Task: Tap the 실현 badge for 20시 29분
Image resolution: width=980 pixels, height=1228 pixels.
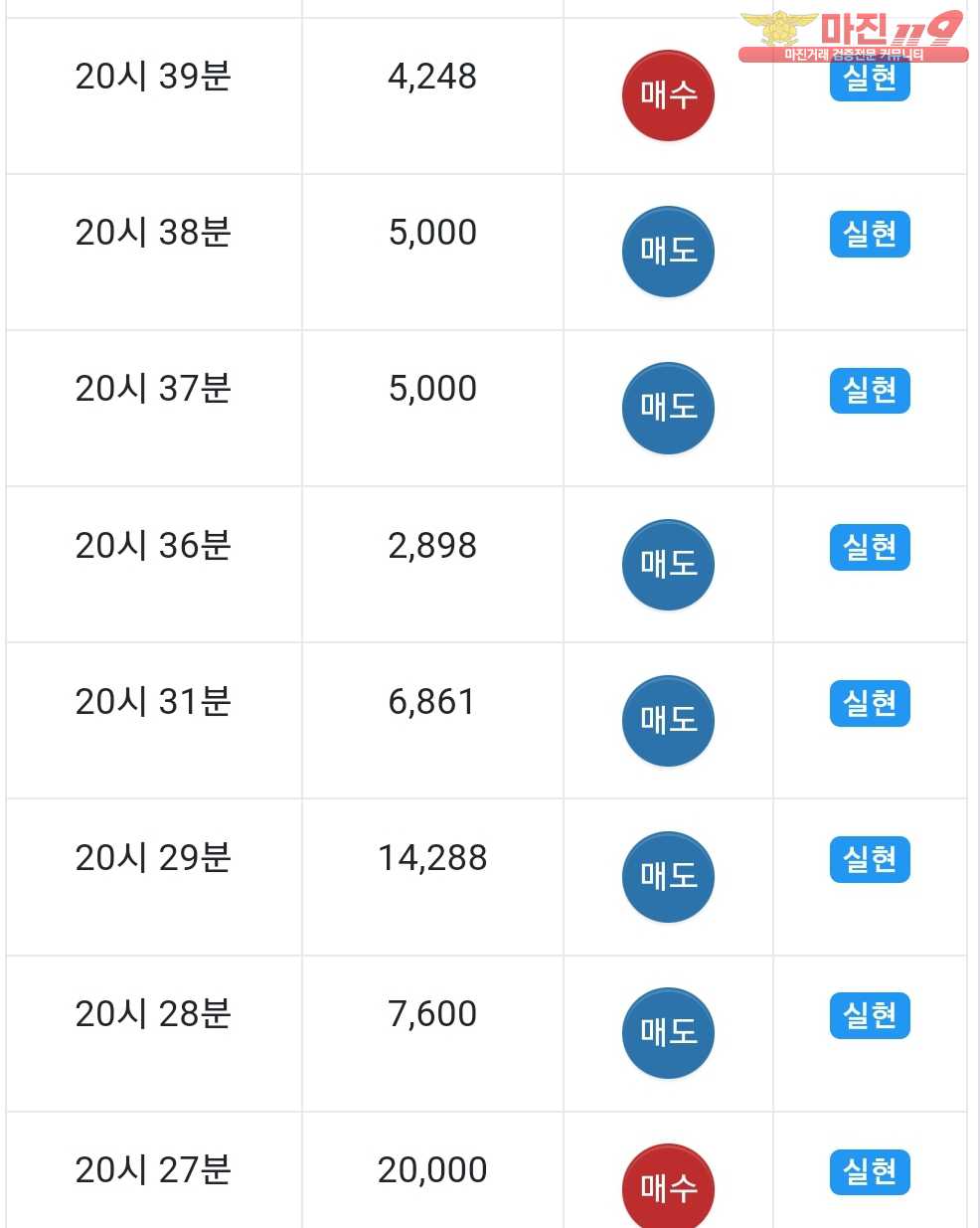Action: click(870, 860)
